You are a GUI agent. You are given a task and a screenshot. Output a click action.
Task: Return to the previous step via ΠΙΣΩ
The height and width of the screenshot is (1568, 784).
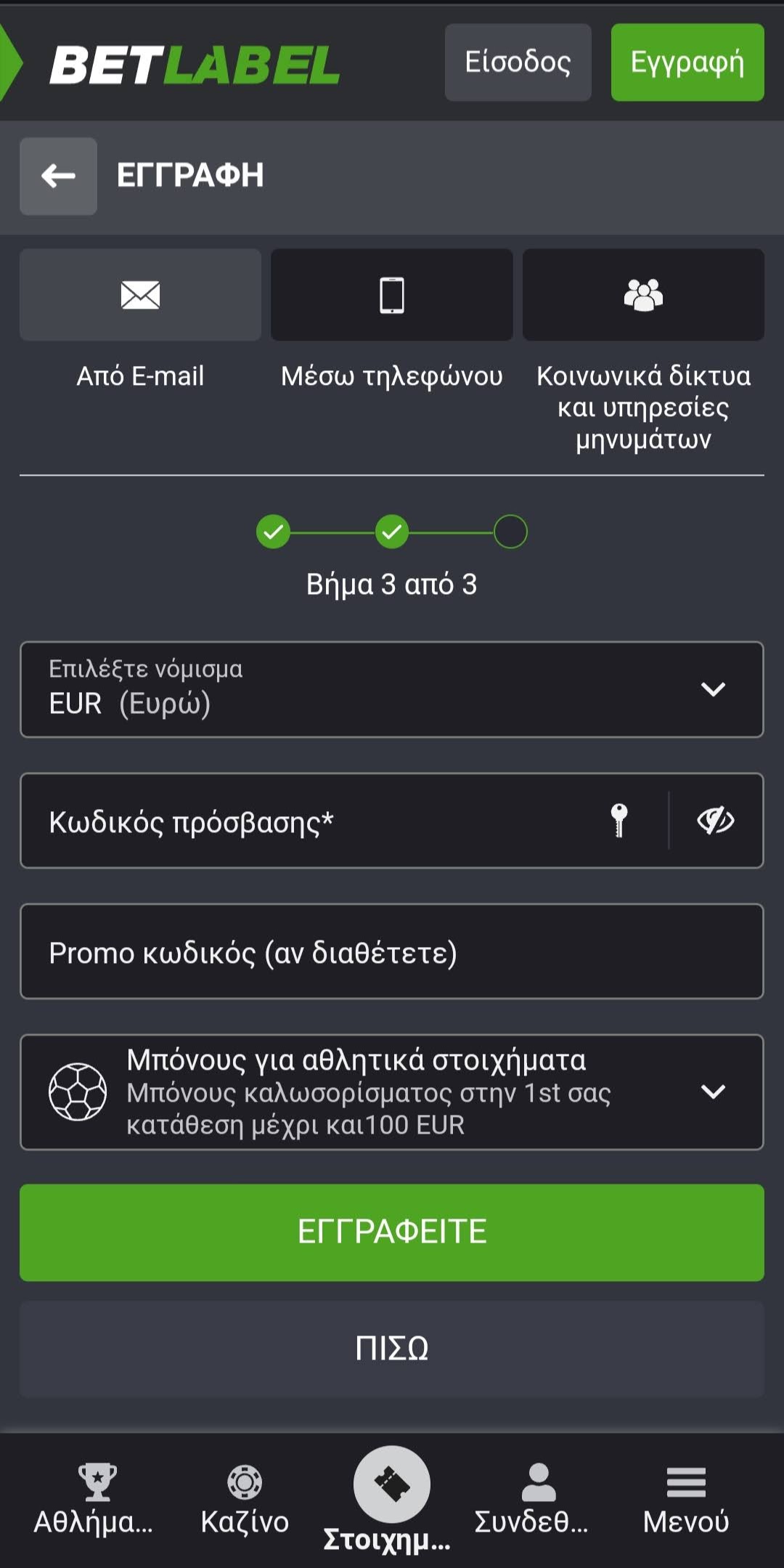pos(392,1349)
